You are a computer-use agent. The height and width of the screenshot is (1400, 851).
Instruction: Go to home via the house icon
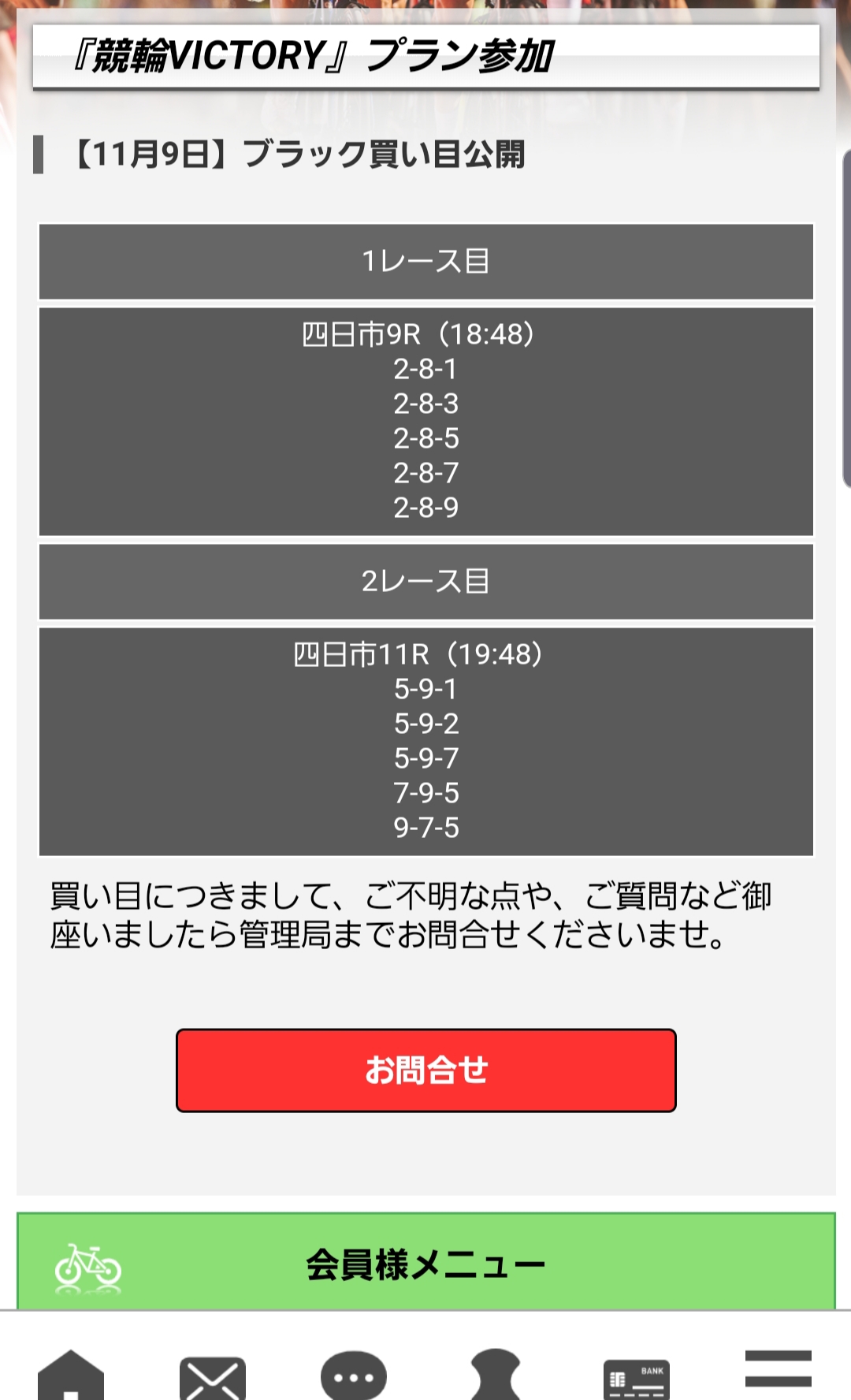click(x=71, y=1375)
